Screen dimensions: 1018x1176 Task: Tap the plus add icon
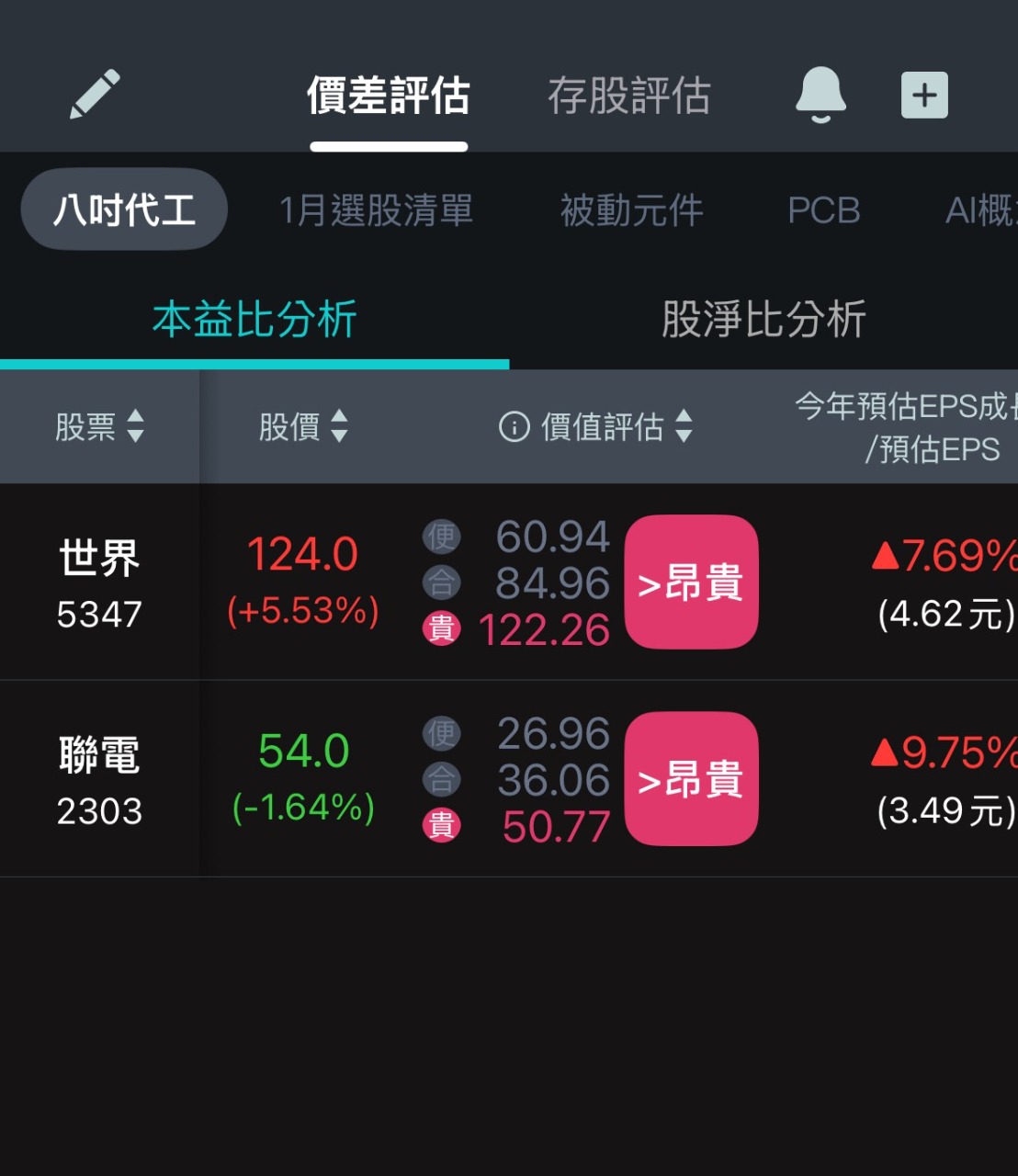tap(923, 95)
